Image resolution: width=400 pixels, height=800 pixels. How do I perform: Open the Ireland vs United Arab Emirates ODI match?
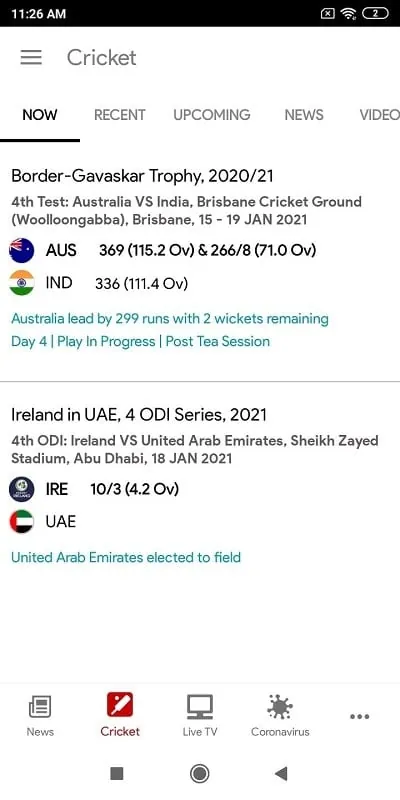tap(200, 485)
